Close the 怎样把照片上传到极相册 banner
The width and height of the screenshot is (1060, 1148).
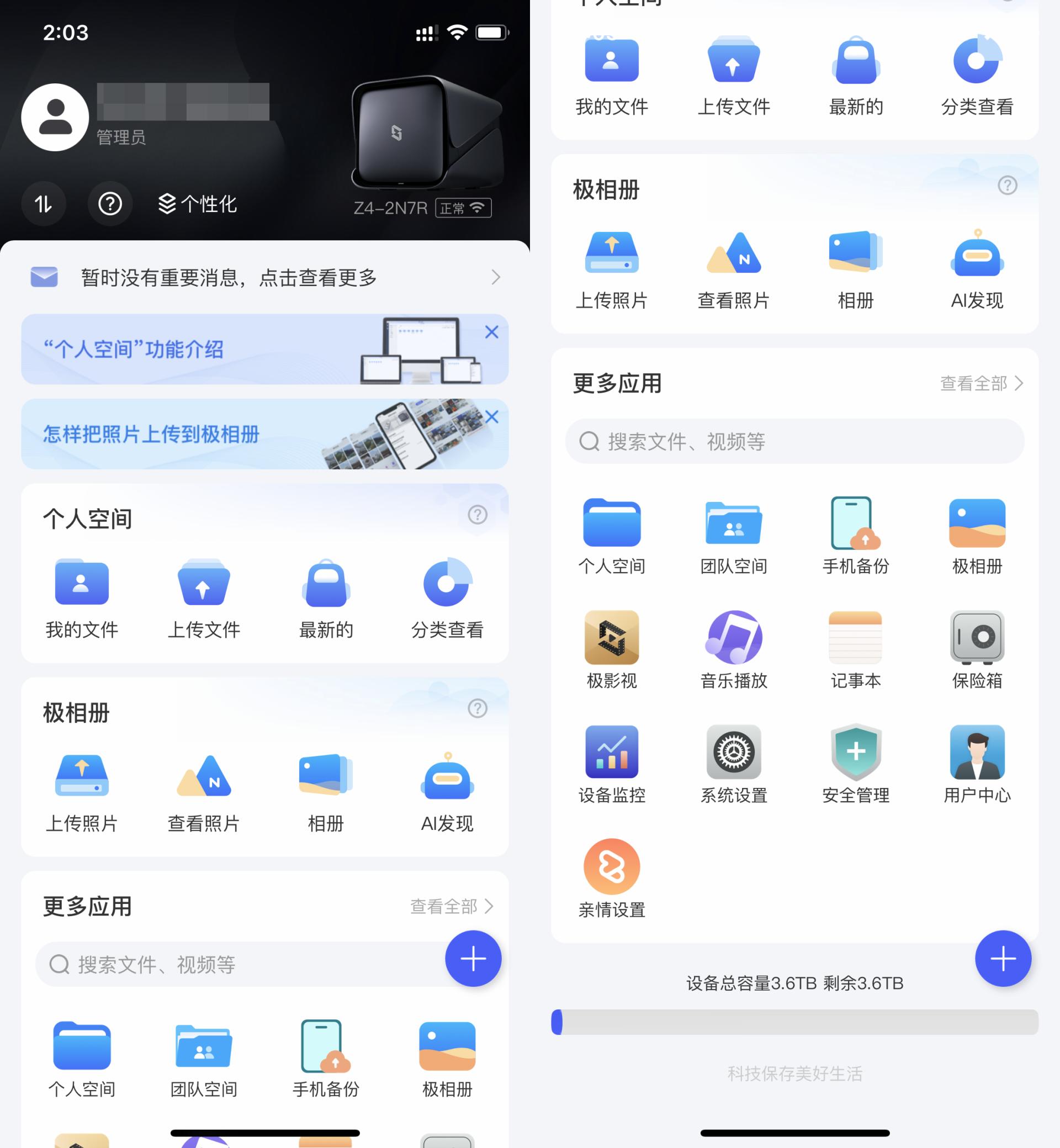(x=491, y=417)
